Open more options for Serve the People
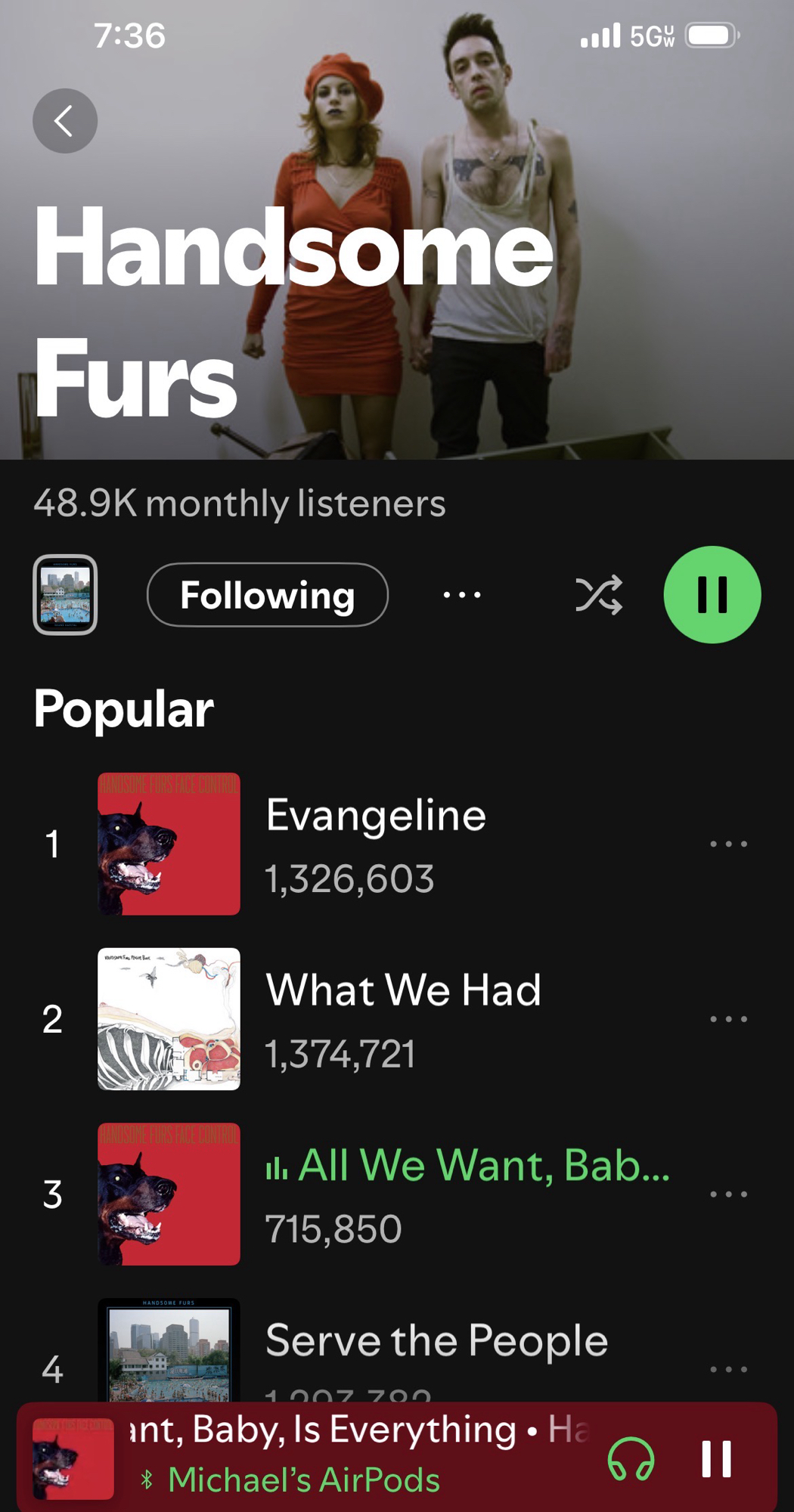Image resolution: width=794 pixels, height=1512 pixels. 728,1369
